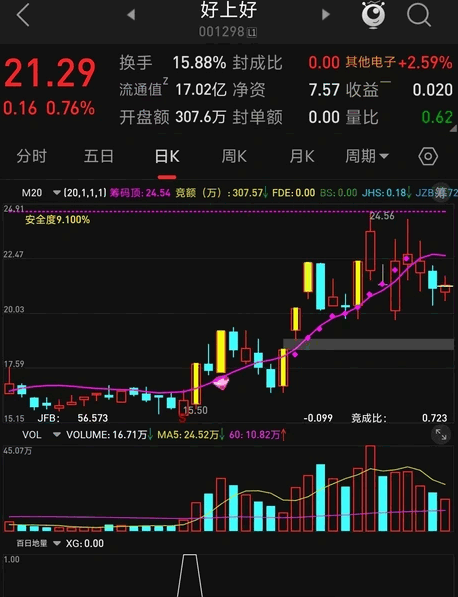Image resolution: width=458 pixels, height=597 pixels.
Task: Enlarge the chart to full screen
Action: pos(441,434)
